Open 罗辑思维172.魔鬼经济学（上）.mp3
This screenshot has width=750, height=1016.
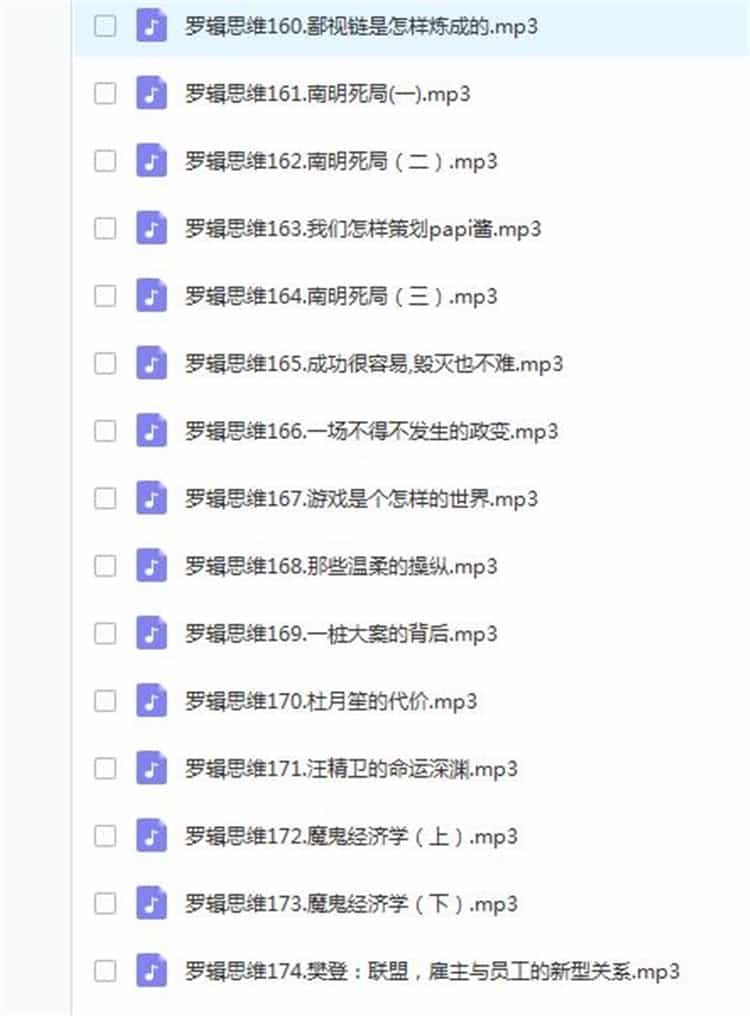pyautogui.click(x=350, y=836)
